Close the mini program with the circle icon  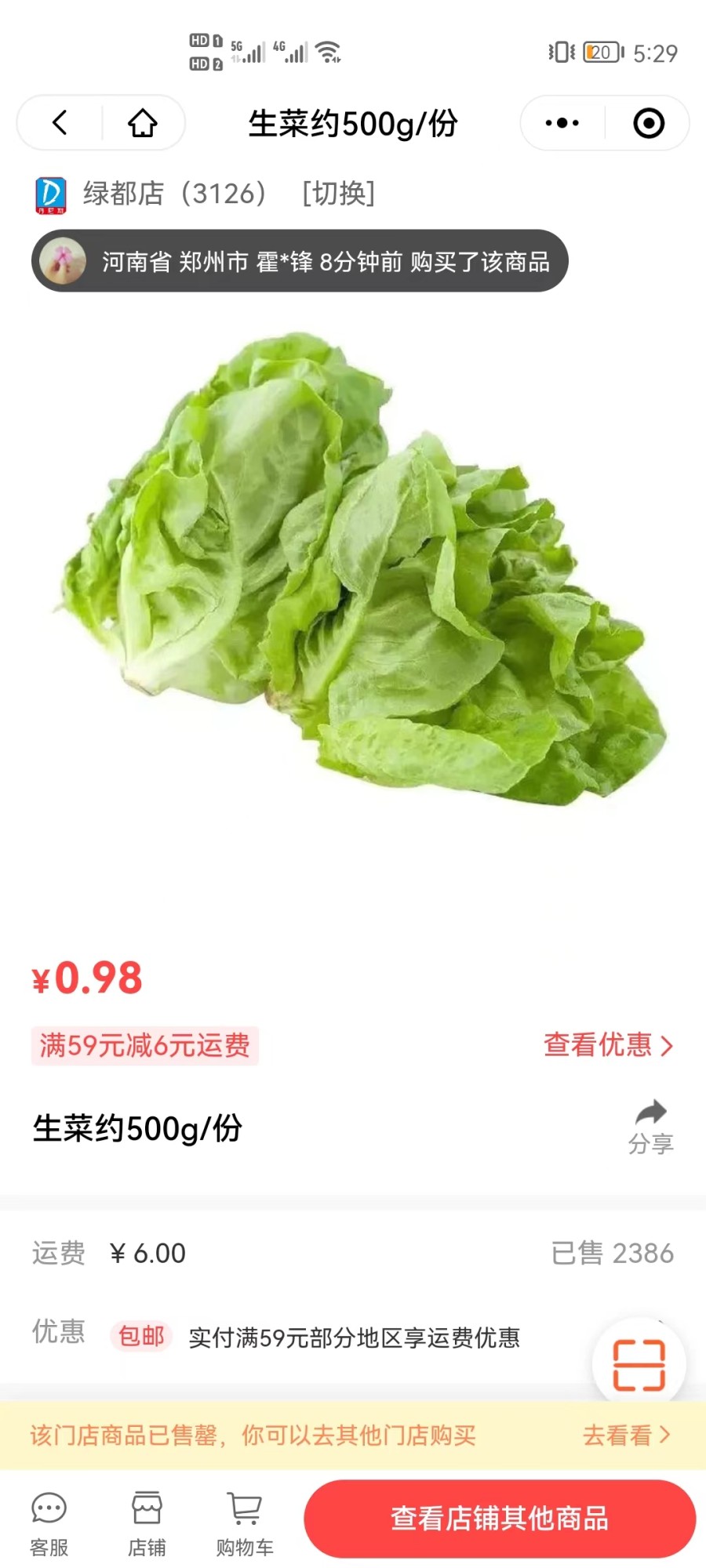649,123
